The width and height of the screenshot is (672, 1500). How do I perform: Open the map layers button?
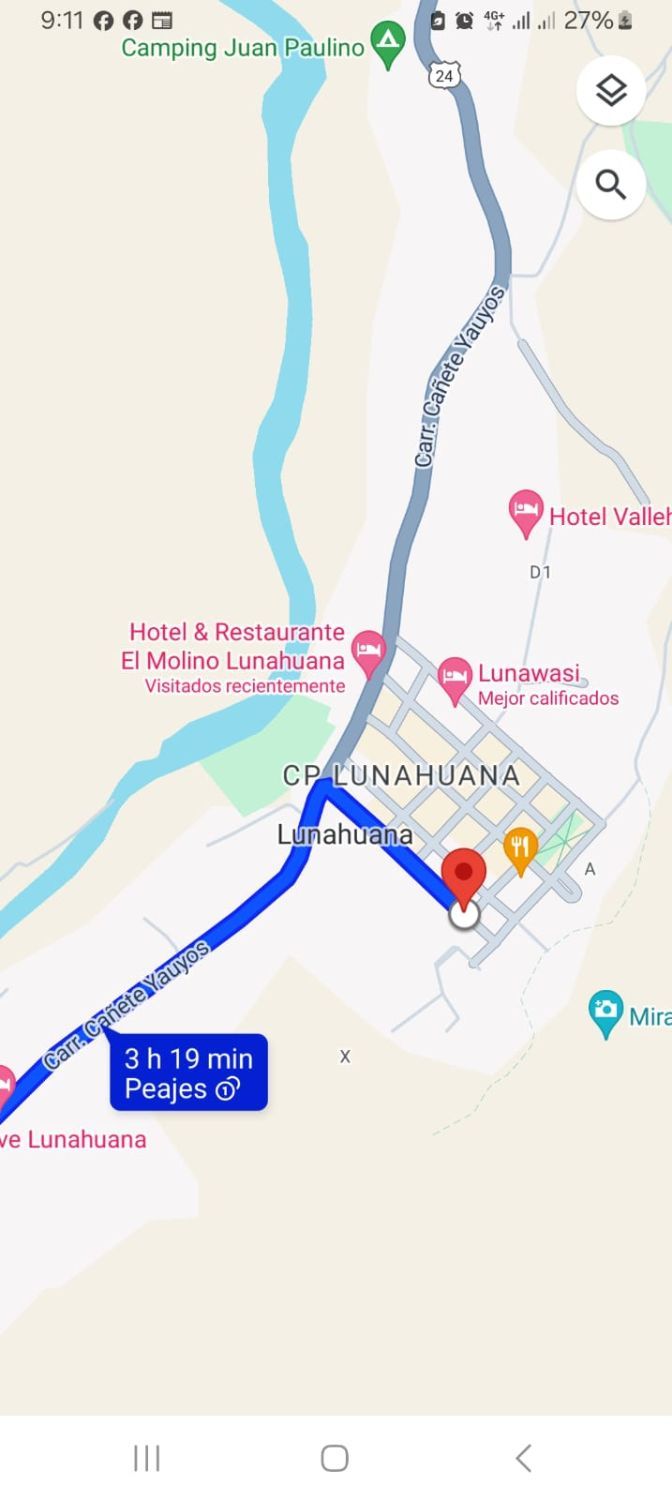[611, 91]
